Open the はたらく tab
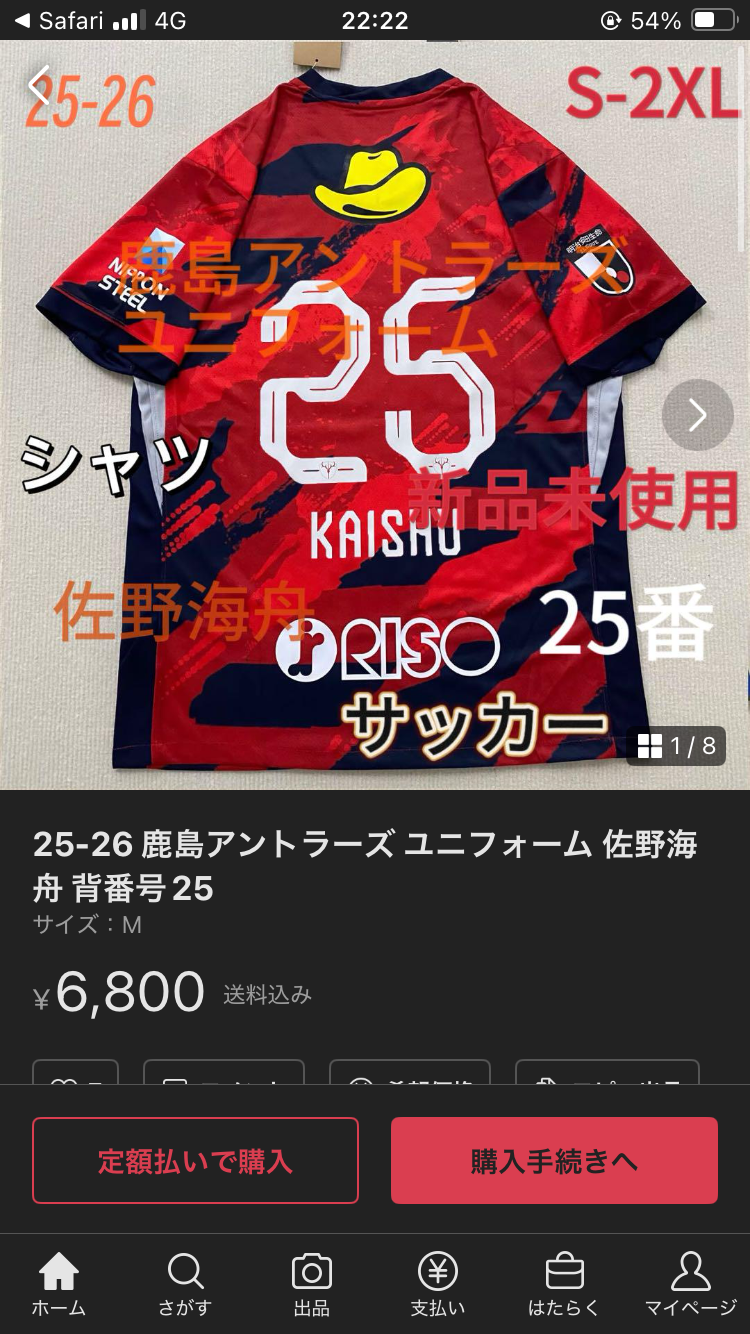750x1334 pixels. pos(564,1284)
